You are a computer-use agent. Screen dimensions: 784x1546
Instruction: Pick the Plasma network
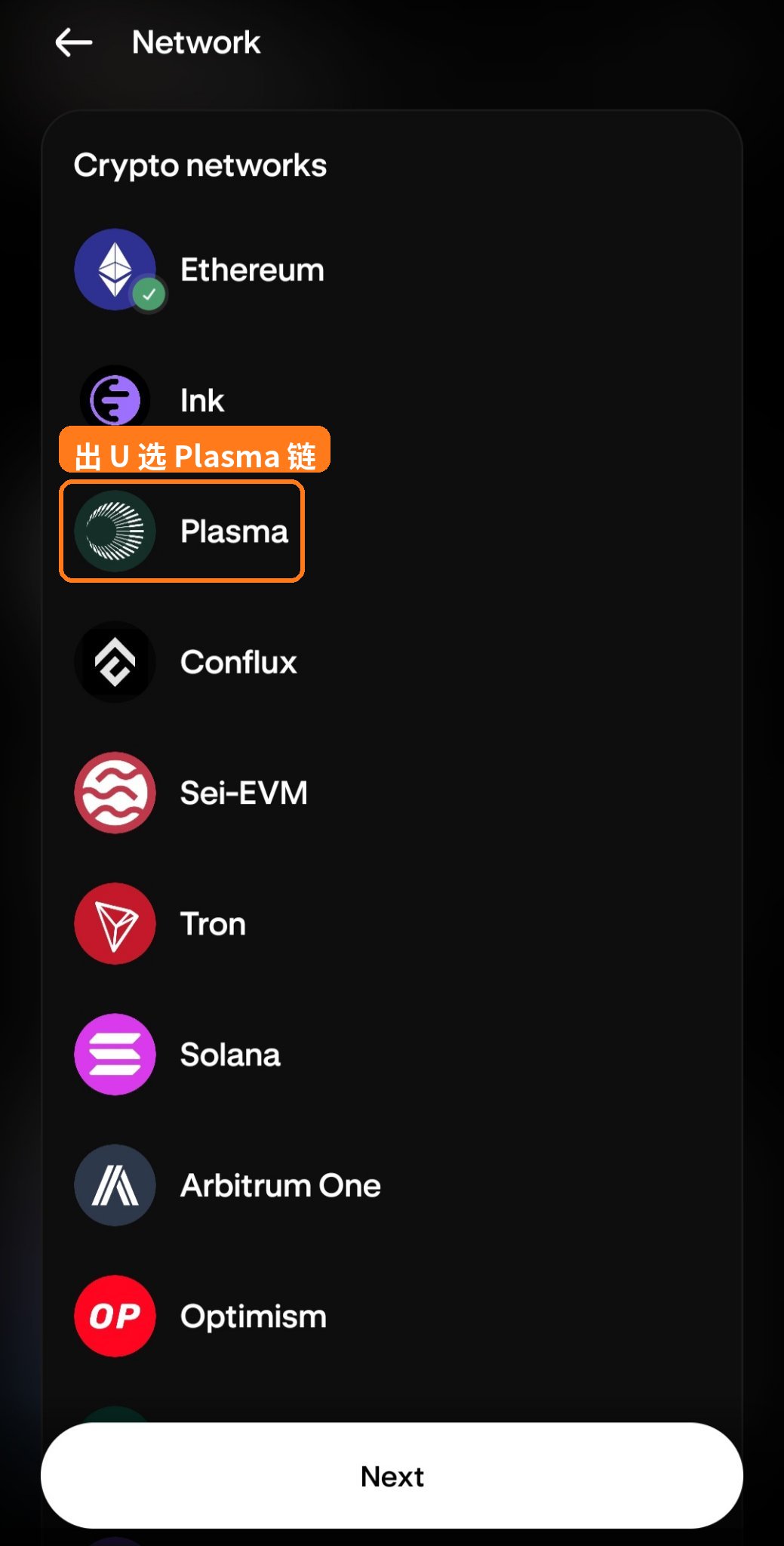pos(392,531)
